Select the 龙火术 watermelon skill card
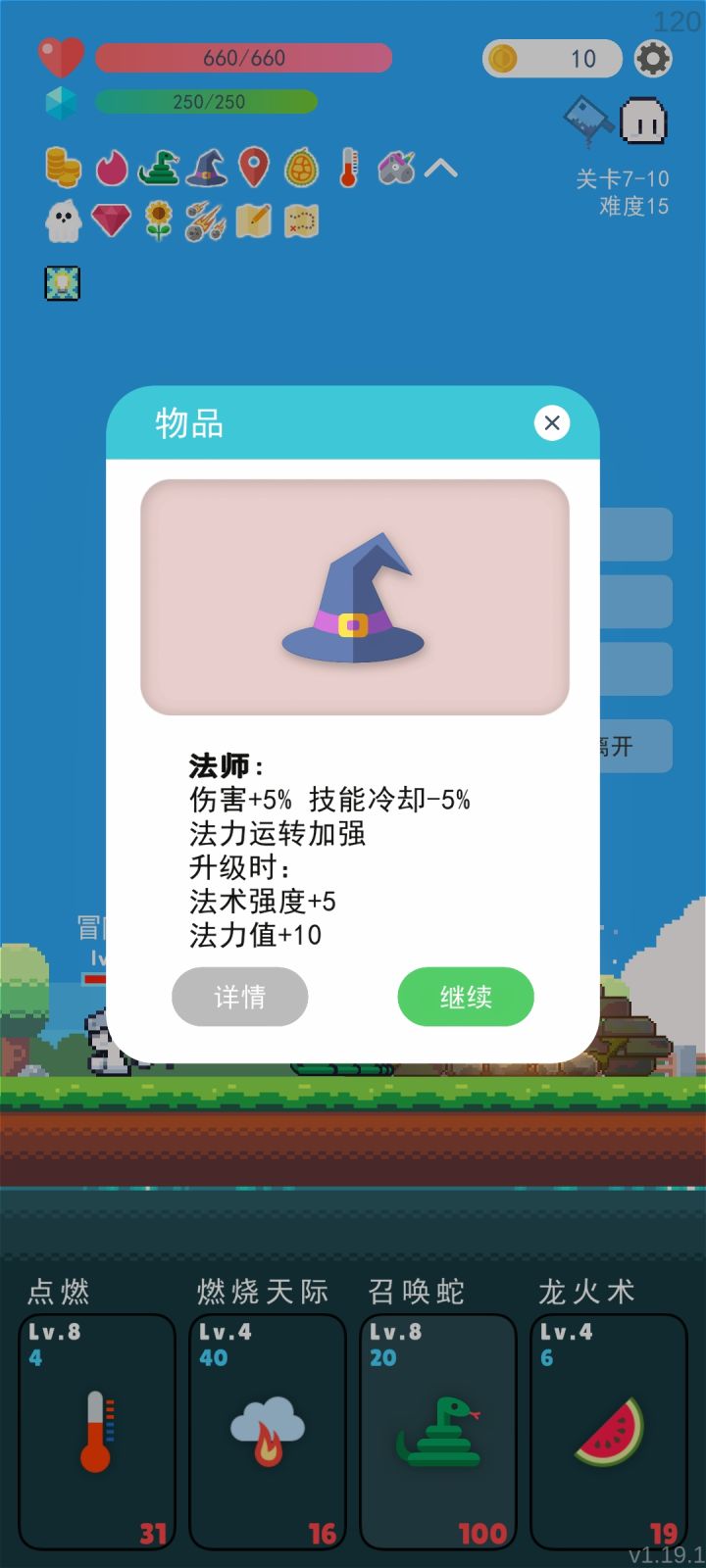This screenshot has height=1568, width=706. coord(609,1431)
